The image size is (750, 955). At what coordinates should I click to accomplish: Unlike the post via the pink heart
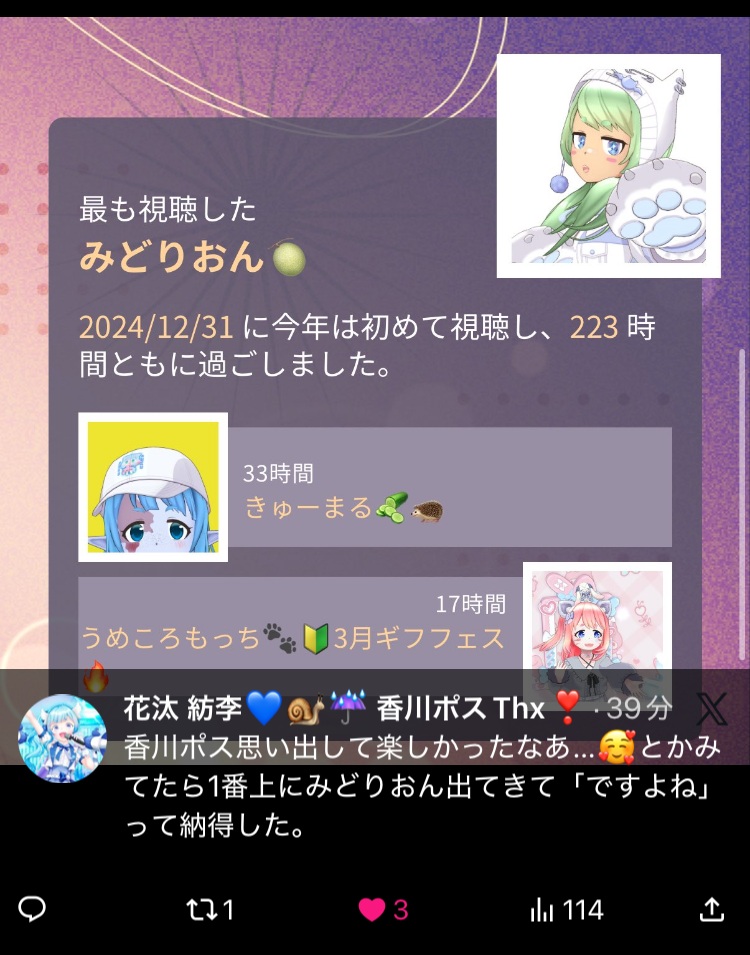(x=373, y=909)
